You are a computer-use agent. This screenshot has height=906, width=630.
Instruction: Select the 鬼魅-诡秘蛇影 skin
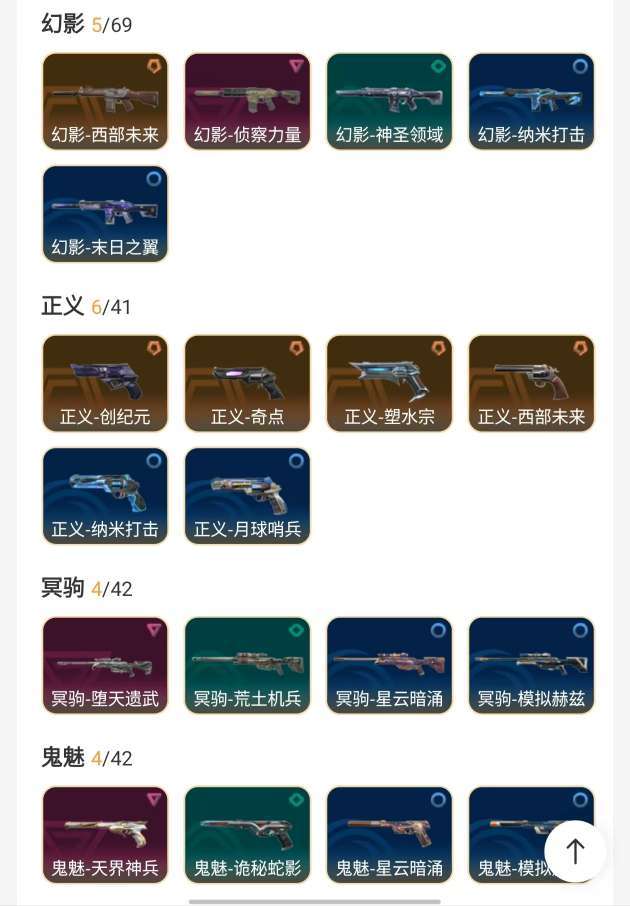[x=247, y=835]
